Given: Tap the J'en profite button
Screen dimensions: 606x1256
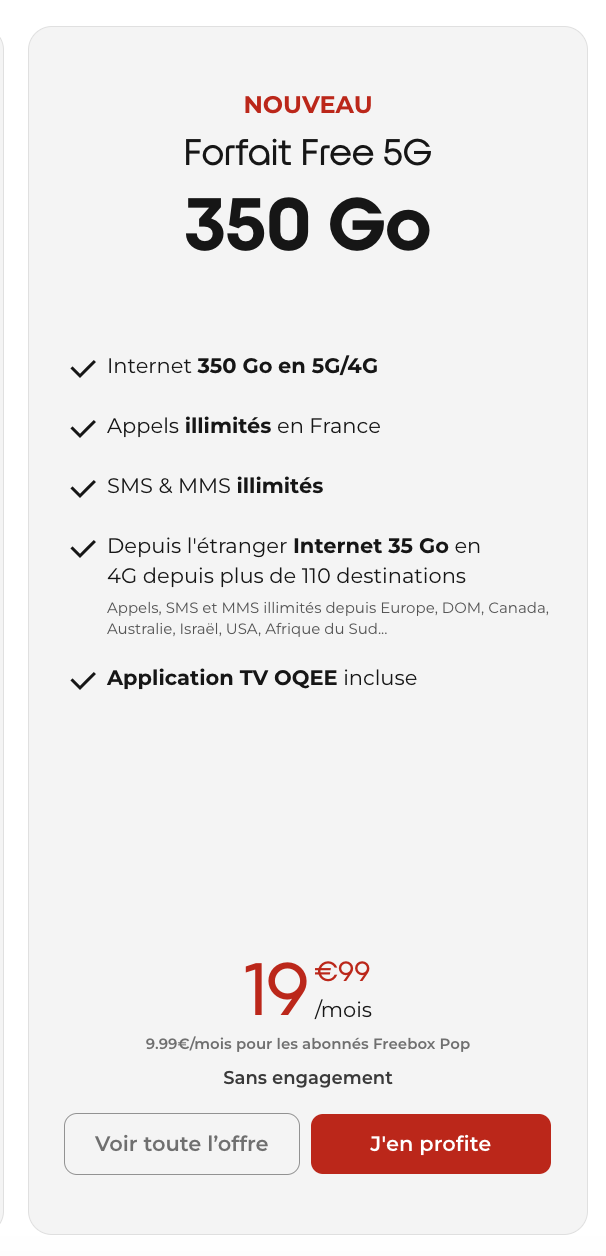Looking at the screenshot, I should pyautogui.click(x=431, y=1143).
